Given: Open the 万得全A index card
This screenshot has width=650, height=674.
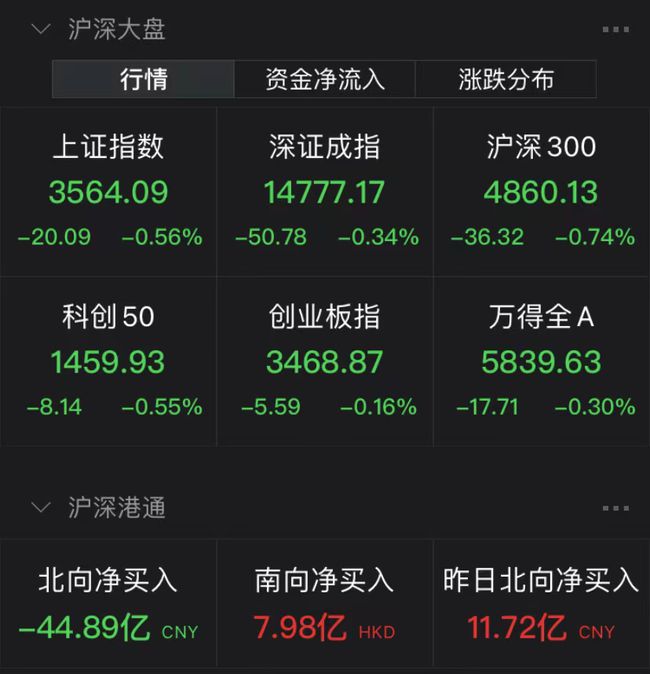Looking at the screenshot, I should [541, 360].
